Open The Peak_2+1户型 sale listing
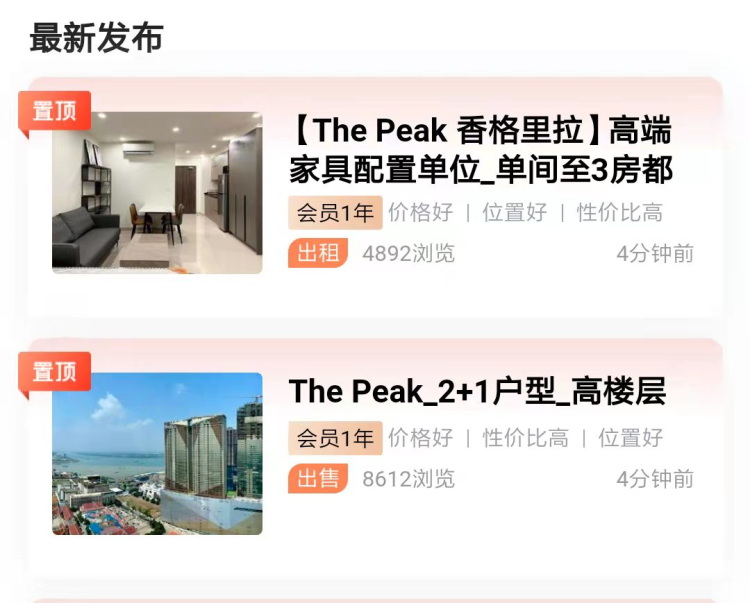Screen dimensions: 750x603 point(477,392)
